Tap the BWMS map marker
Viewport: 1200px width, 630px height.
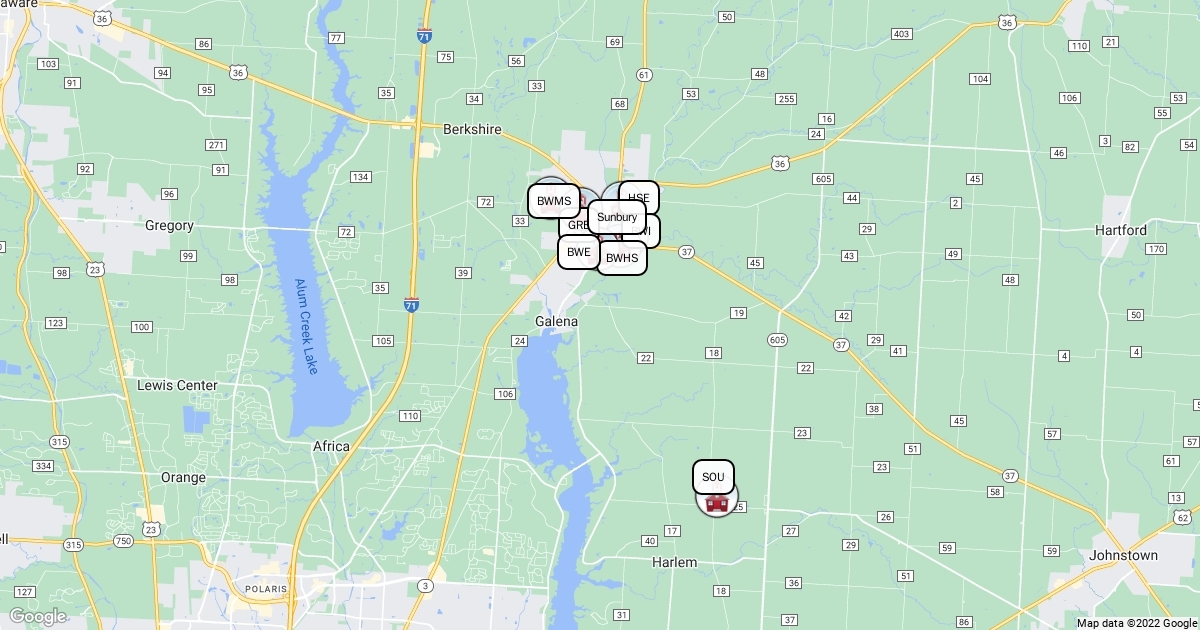553,200
